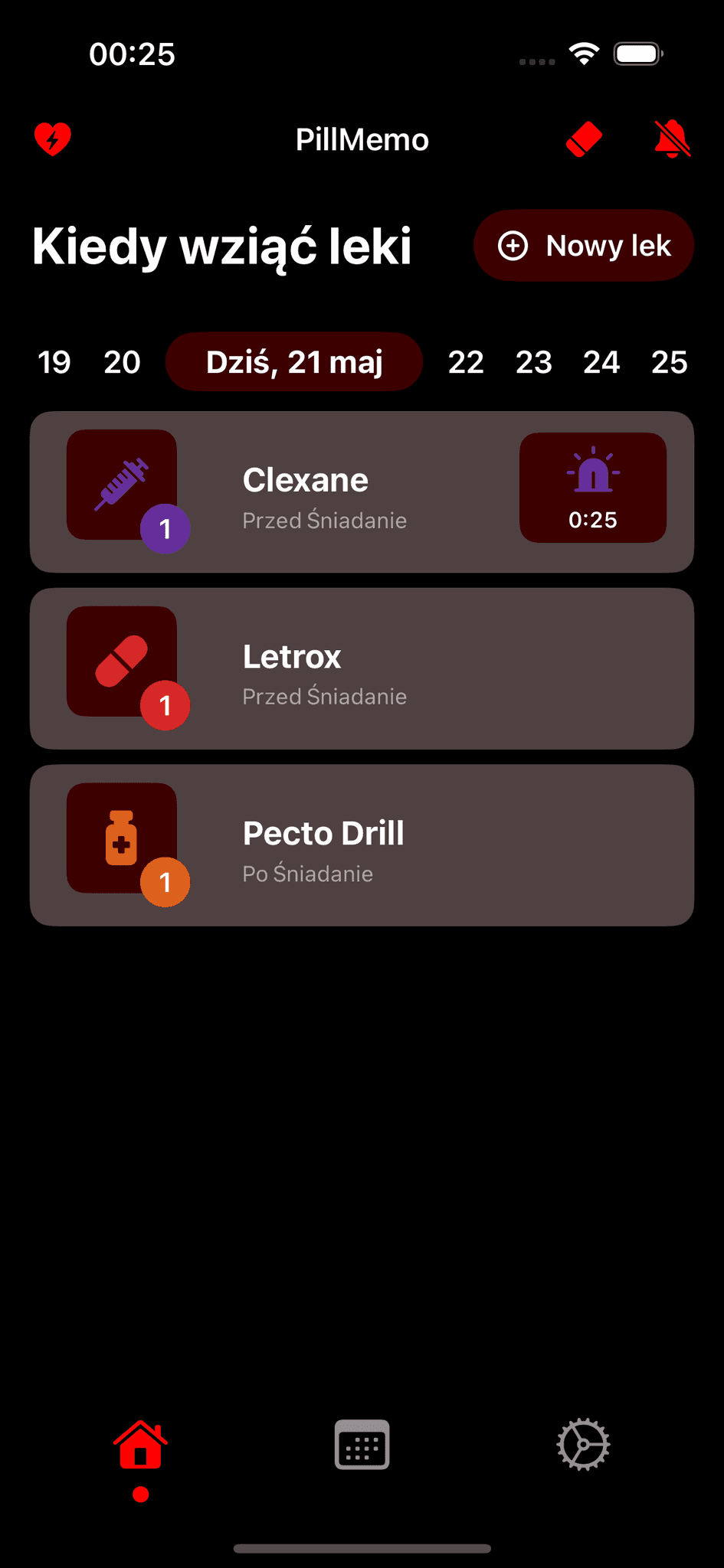The height and width of the screenshot is (1568, 724).
Task: Switch to the calendar tab
Action: 362,1445
